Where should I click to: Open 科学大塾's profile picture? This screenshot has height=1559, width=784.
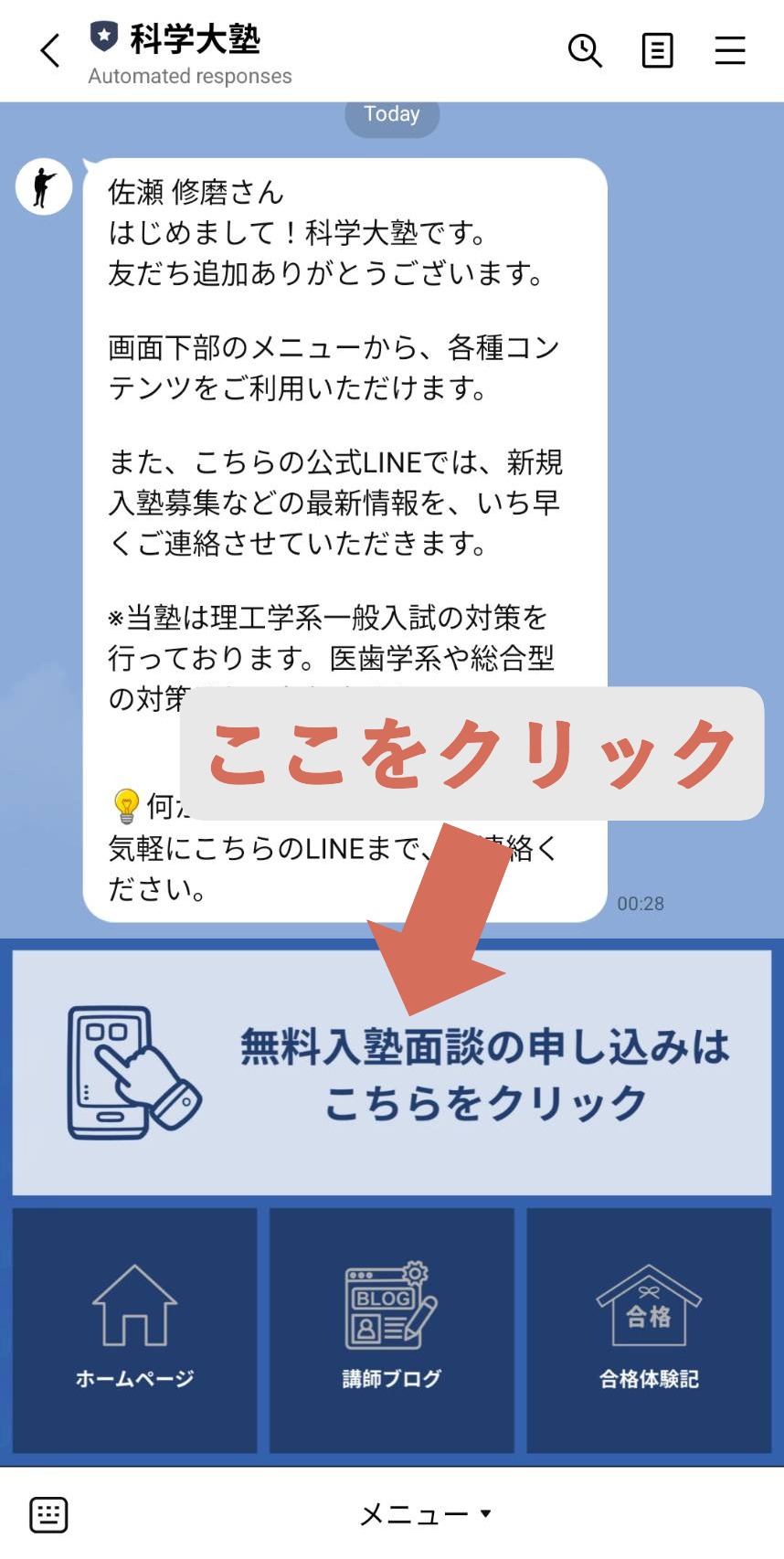pyautogui.click(x=43, y=187)
